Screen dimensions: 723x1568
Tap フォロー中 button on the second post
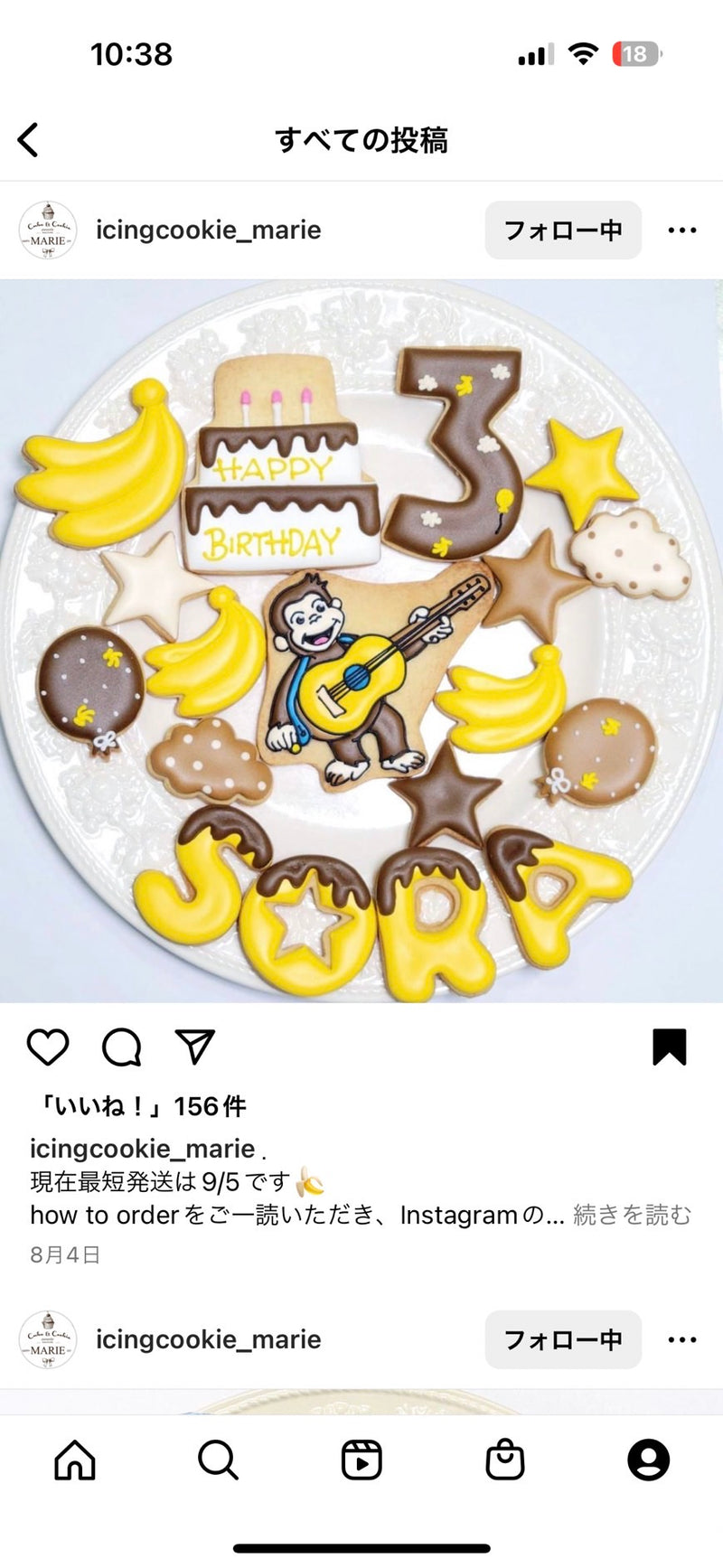(563, 1339)
